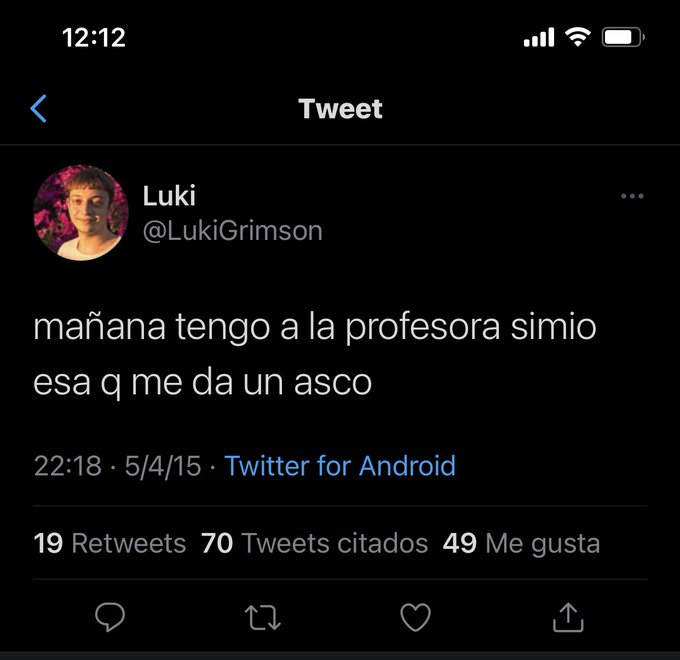
Task: View the 49 Me gusta list
Action: pos(521,543)
